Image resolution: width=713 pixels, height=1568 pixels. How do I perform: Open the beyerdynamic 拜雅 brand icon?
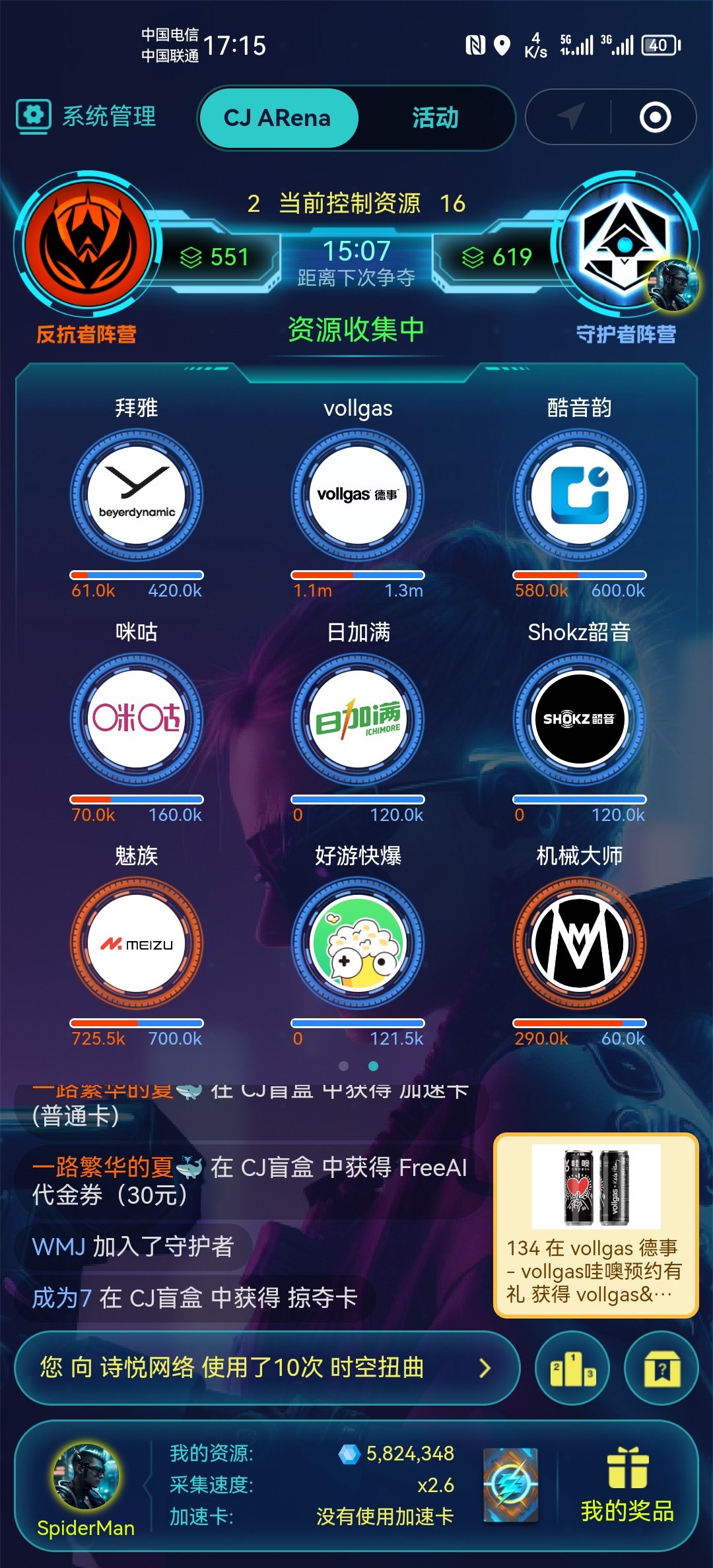click(135, 495)
